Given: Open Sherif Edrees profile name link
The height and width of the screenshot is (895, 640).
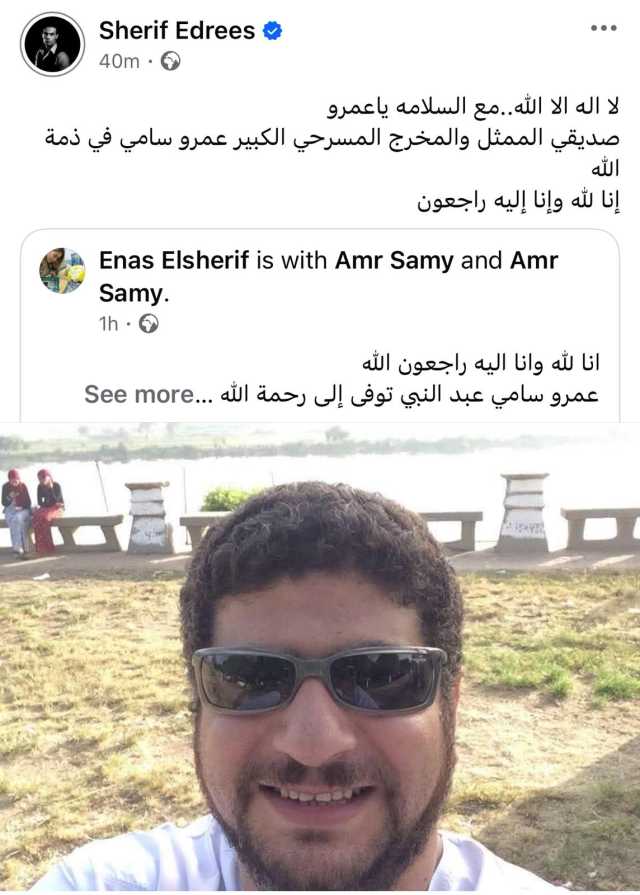Looking at the screenshot, I should [176, 31].
